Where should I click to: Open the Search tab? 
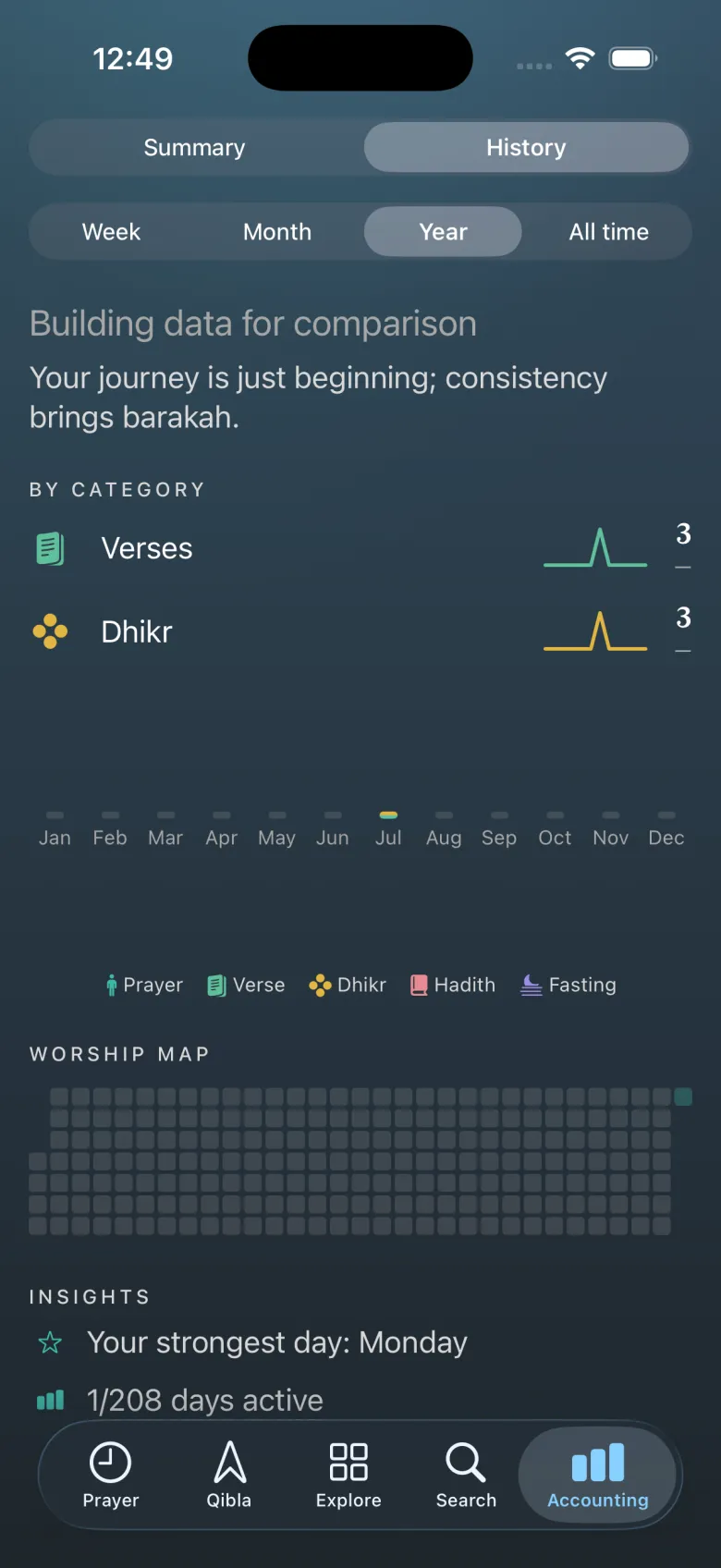point(466,1475)
